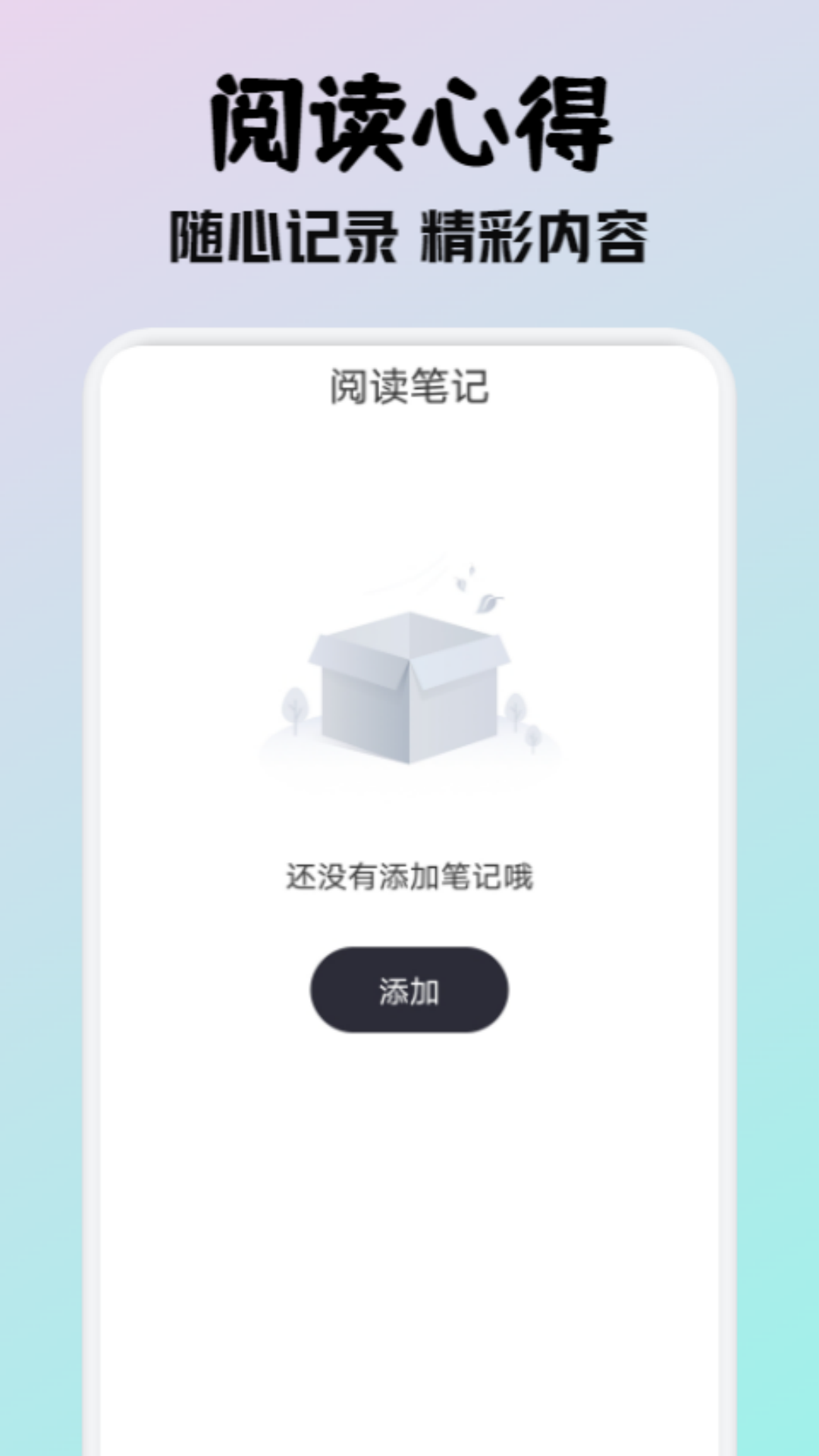Tap inside the white notes card panel
This screenshot has width=819, height=1456.
point(409,485)
